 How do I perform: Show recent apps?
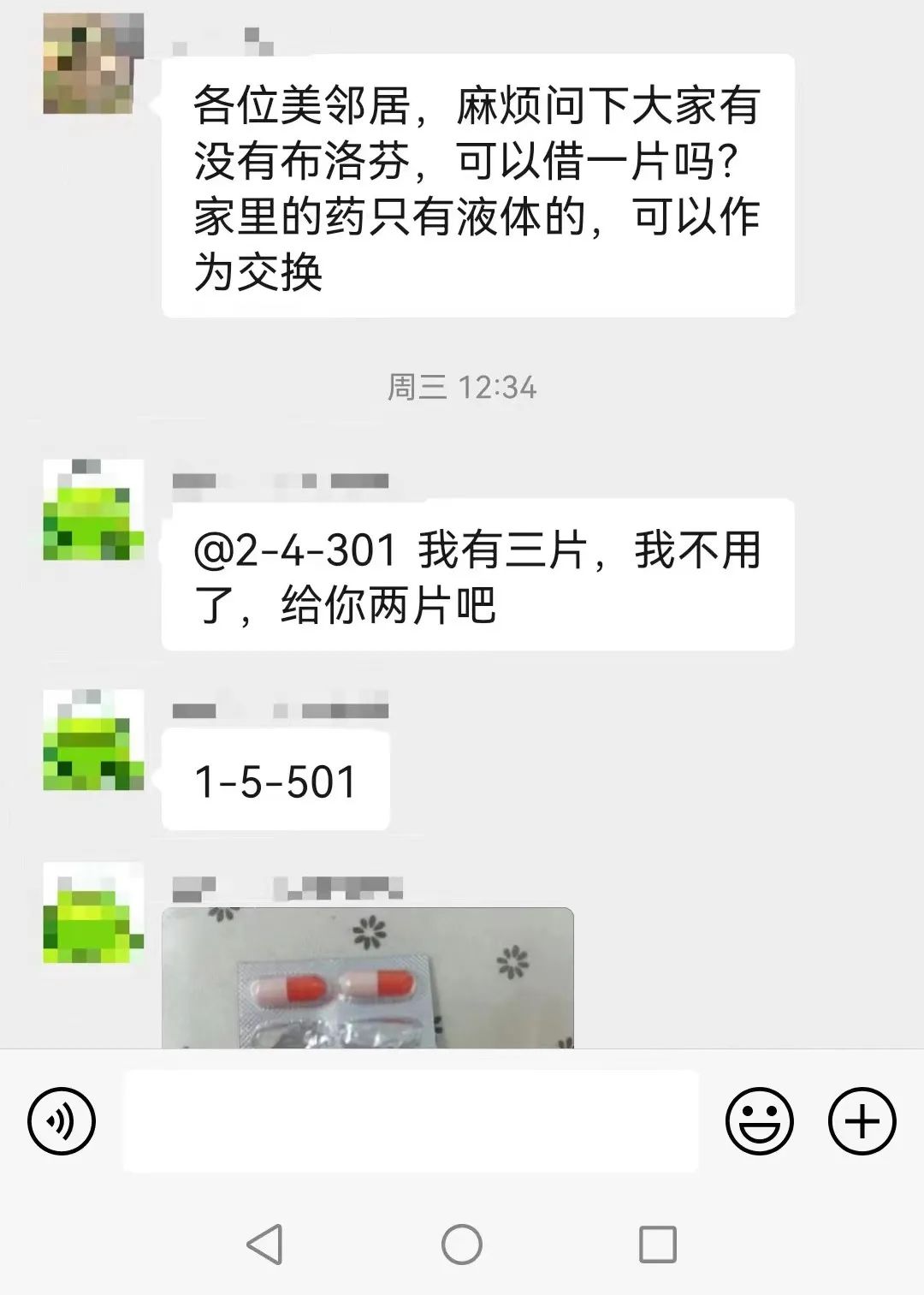[658, 1244]
